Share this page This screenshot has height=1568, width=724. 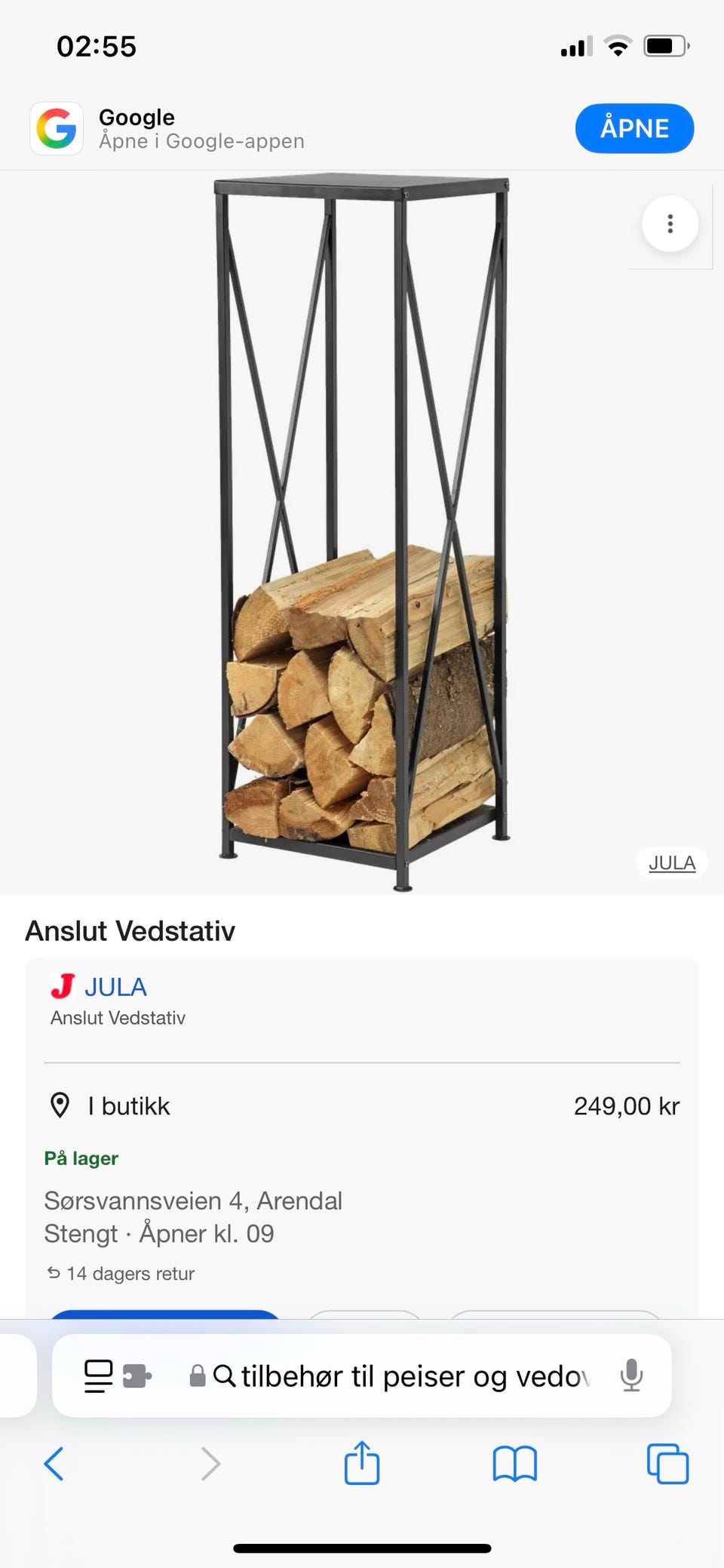tap(361, 1463)
